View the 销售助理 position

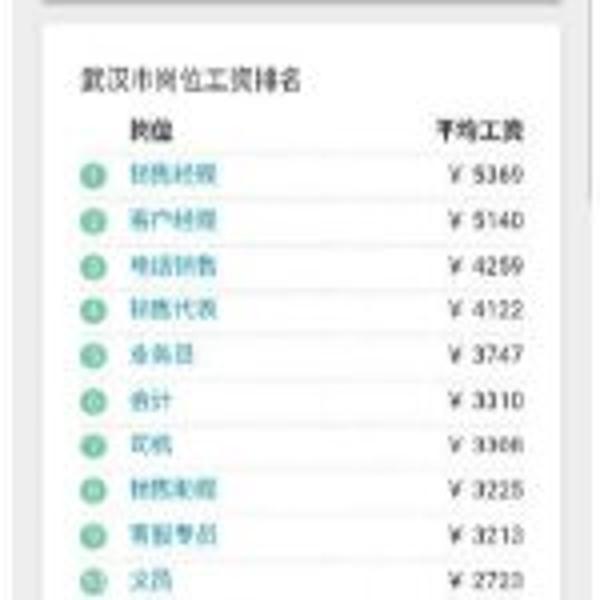pyautogui.click(x=173, y=490)
